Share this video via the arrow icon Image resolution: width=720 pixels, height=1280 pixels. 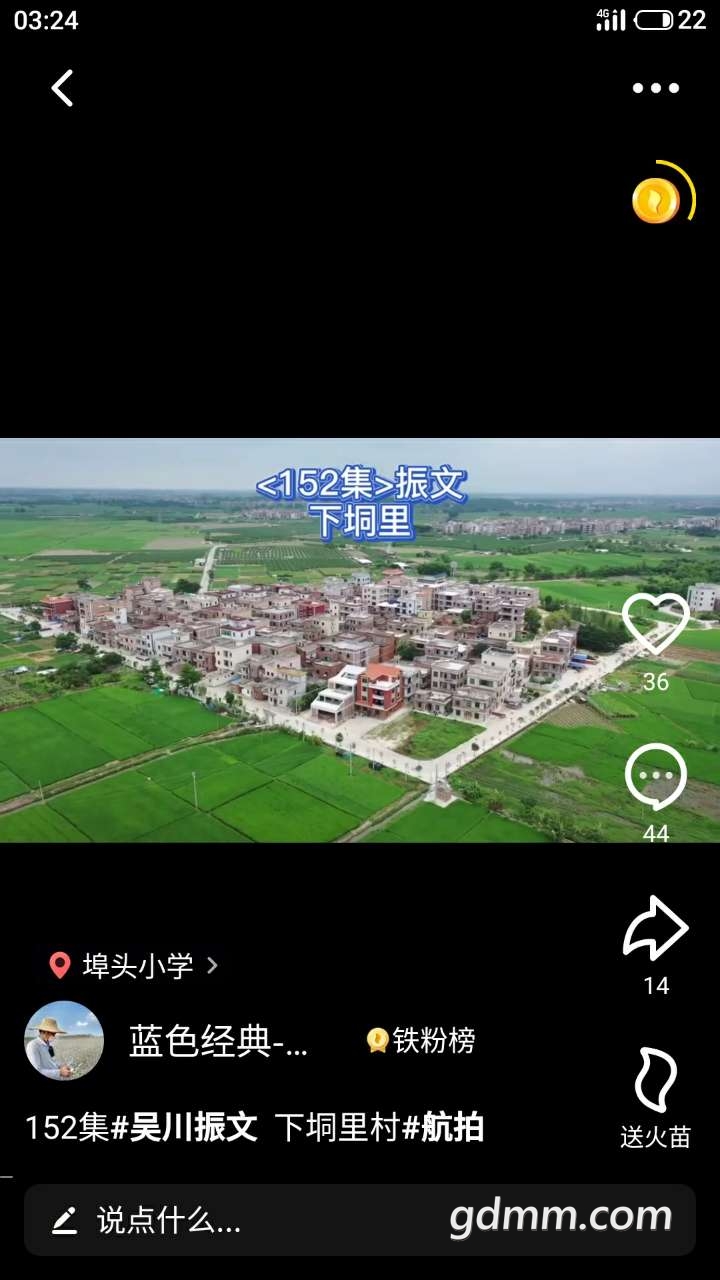click(656, 928)
